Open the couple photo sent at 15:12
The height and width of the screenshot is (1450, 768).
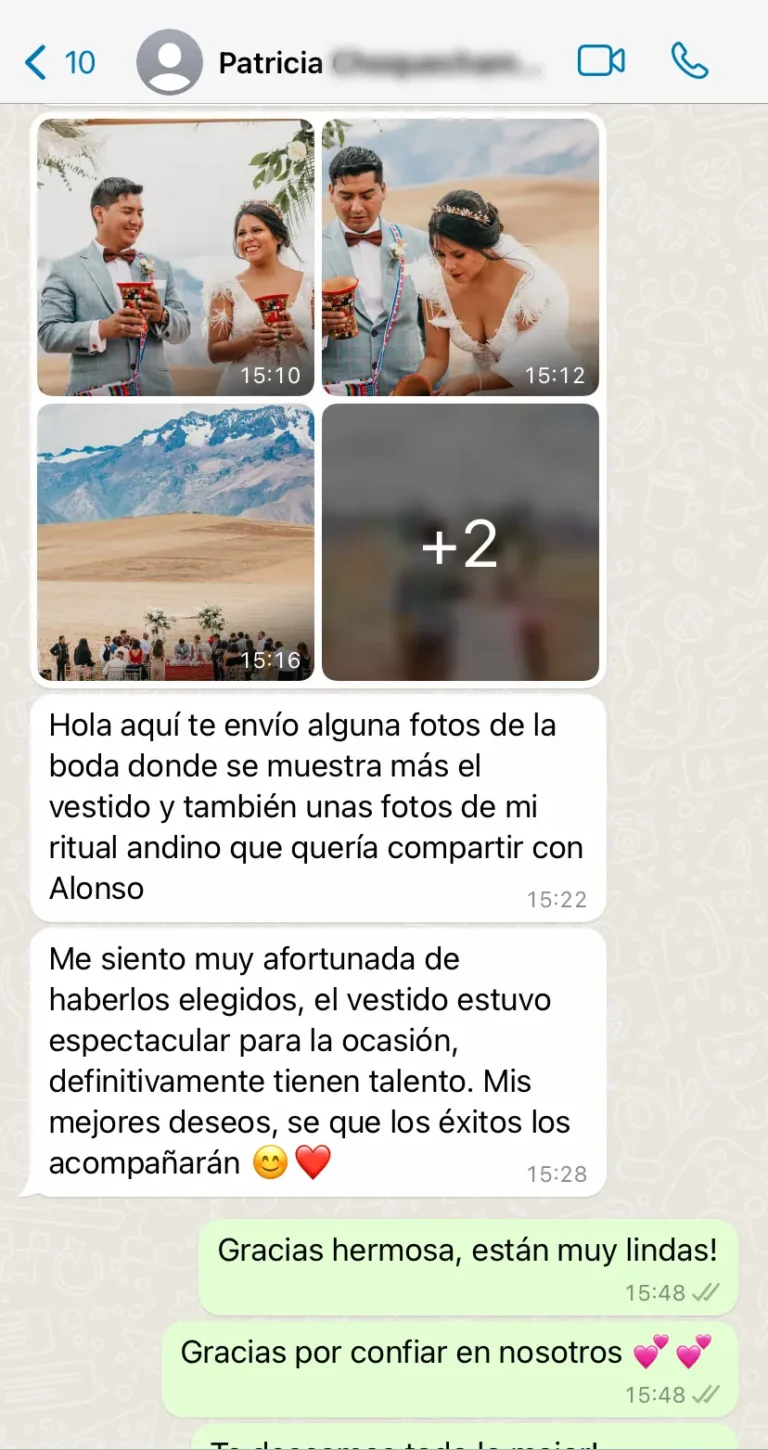(460, 257)
